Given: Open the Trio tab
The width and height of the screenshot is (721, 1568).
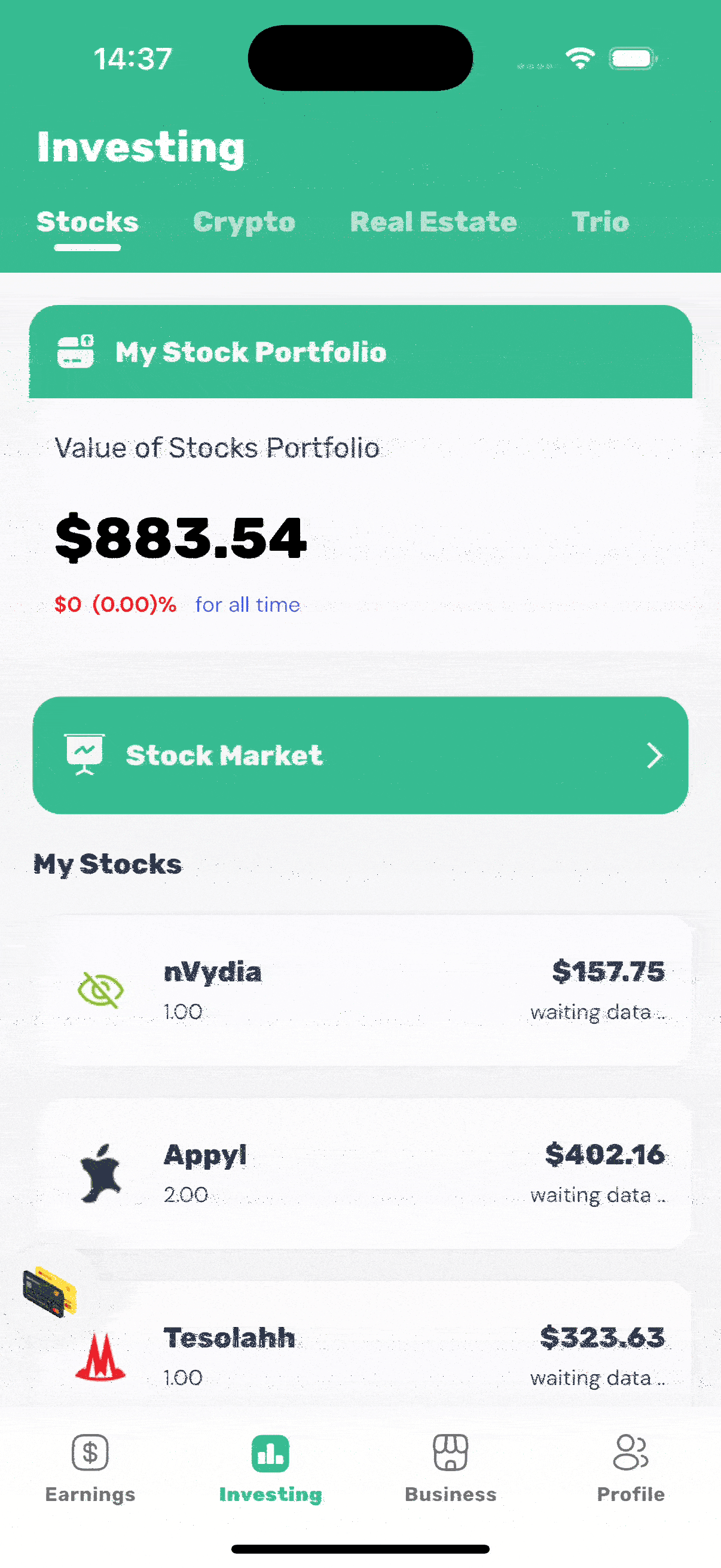Looking at the screenshot, I should 600,222.
